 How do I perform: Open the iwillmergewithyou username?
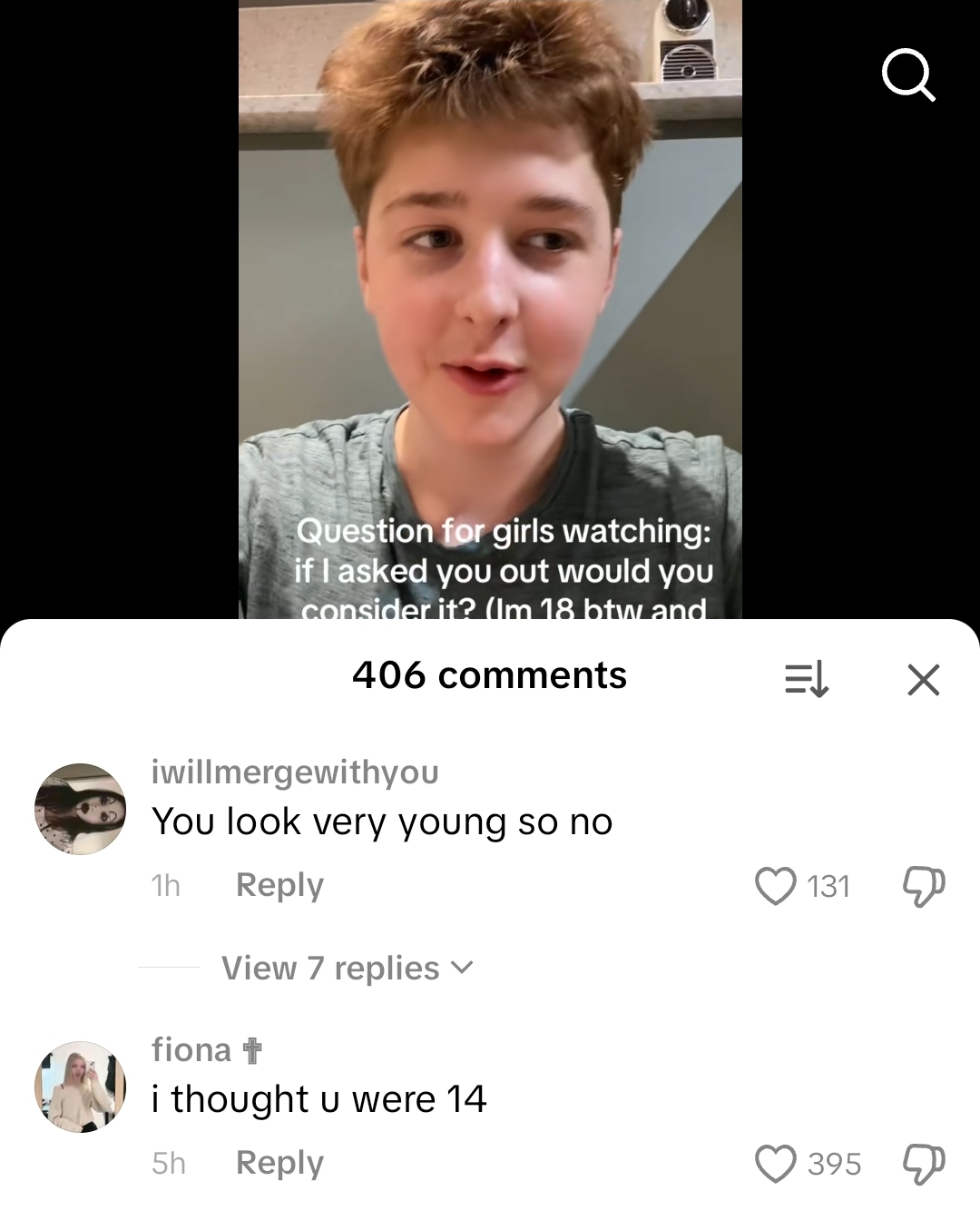pos(295,772)
